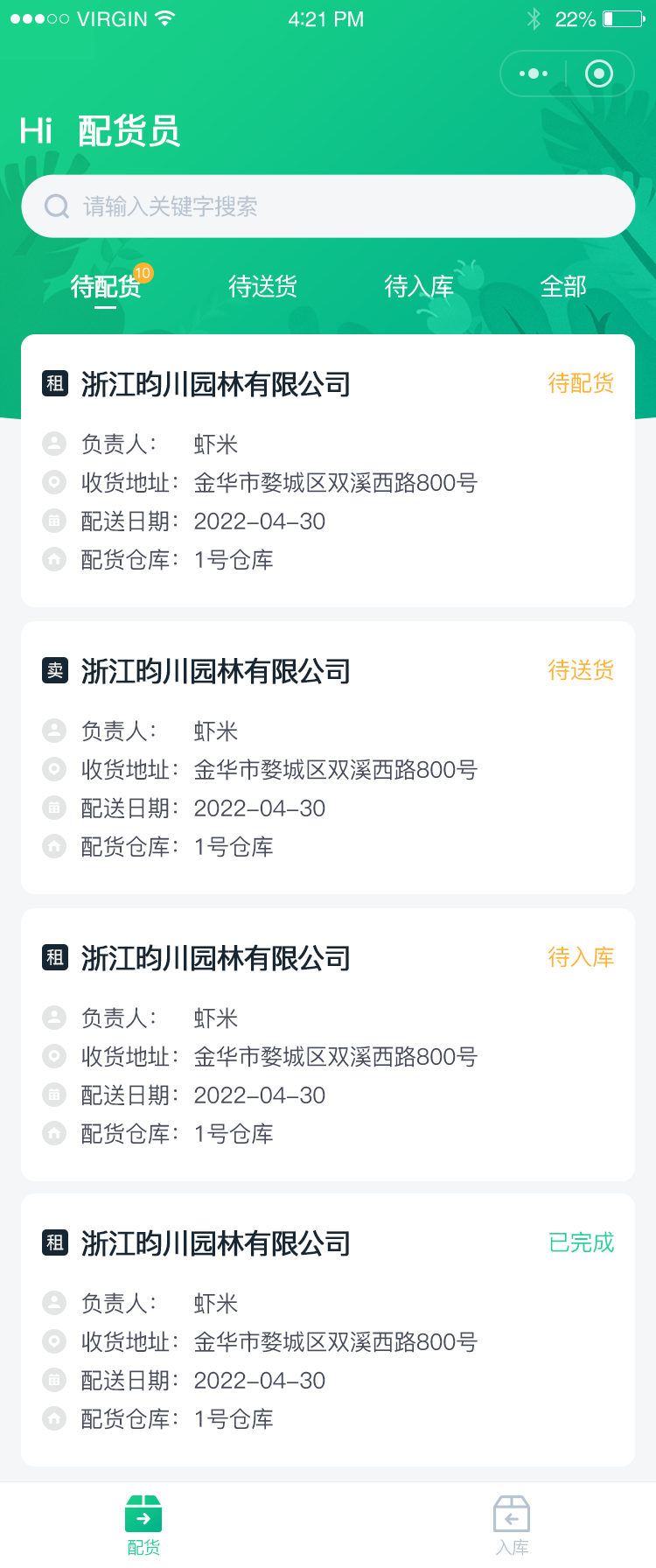
Task: Click the green 已完成 status on the last card
Action: click(581, 1242)
